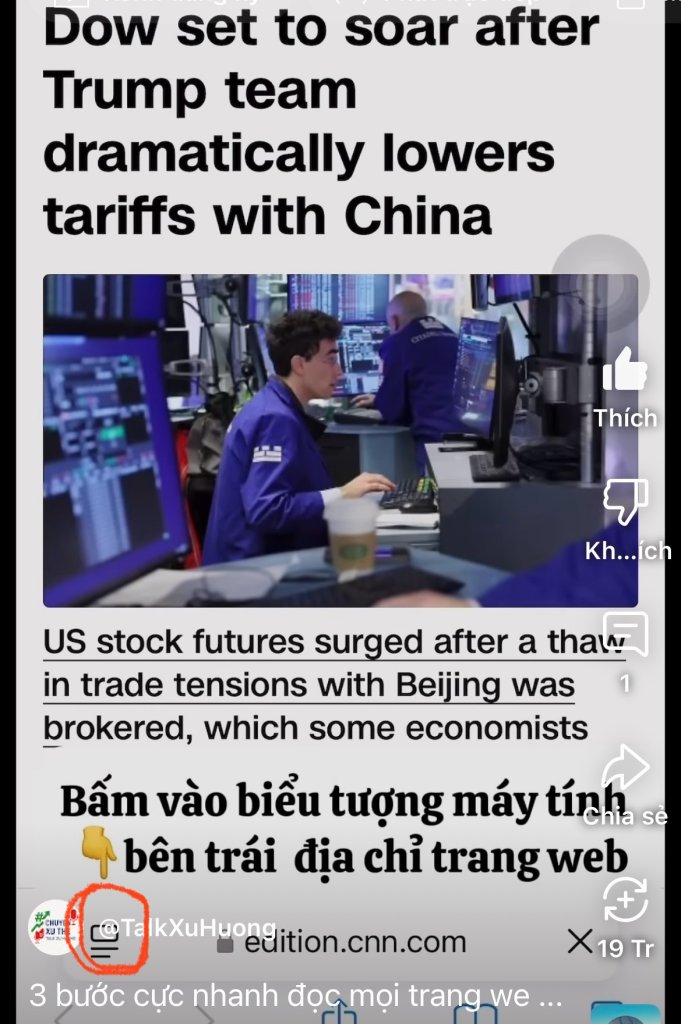The height and width of the screenshot is (1024, 681).
Task: Expand the title '3 bước cực nhanh đọc mọi trang we...'
Action: tap(295, 995)
